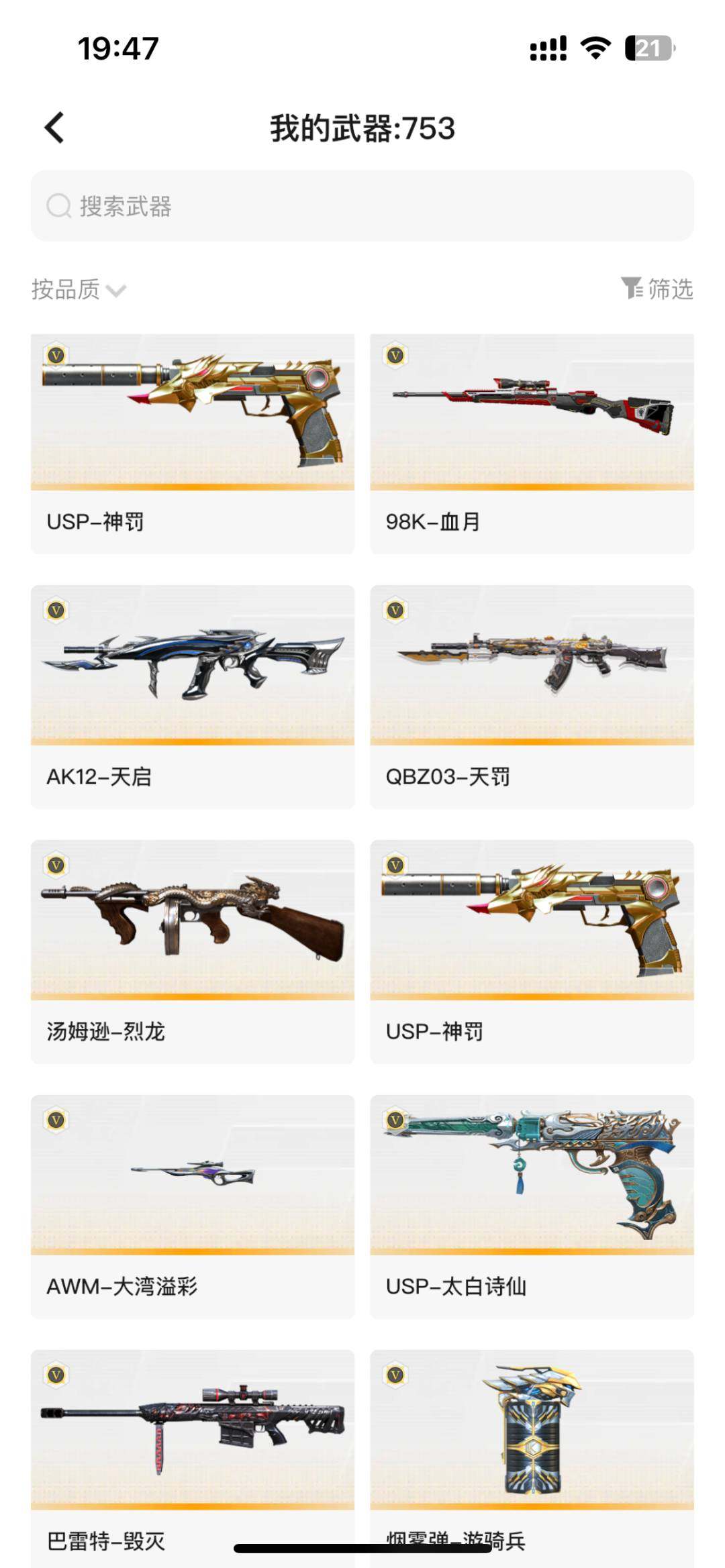Click the 我的武器:753 title
Viewport: 725px width, 1568px height.
[x=362, y=127]
